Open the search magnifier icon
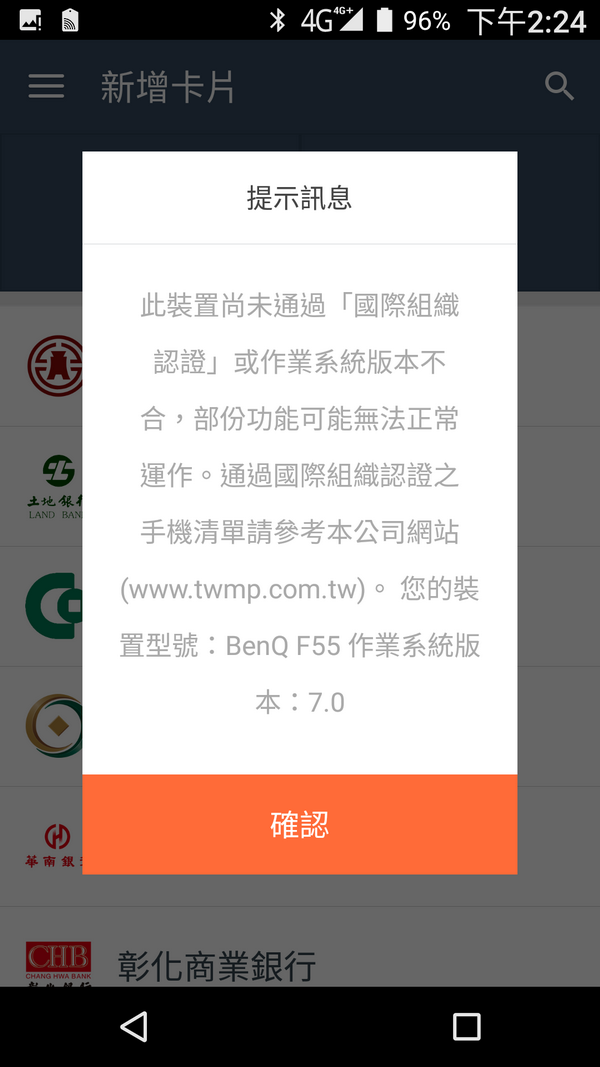The image size is (600, 1067). pyautogui.click(x=559, y=86)
